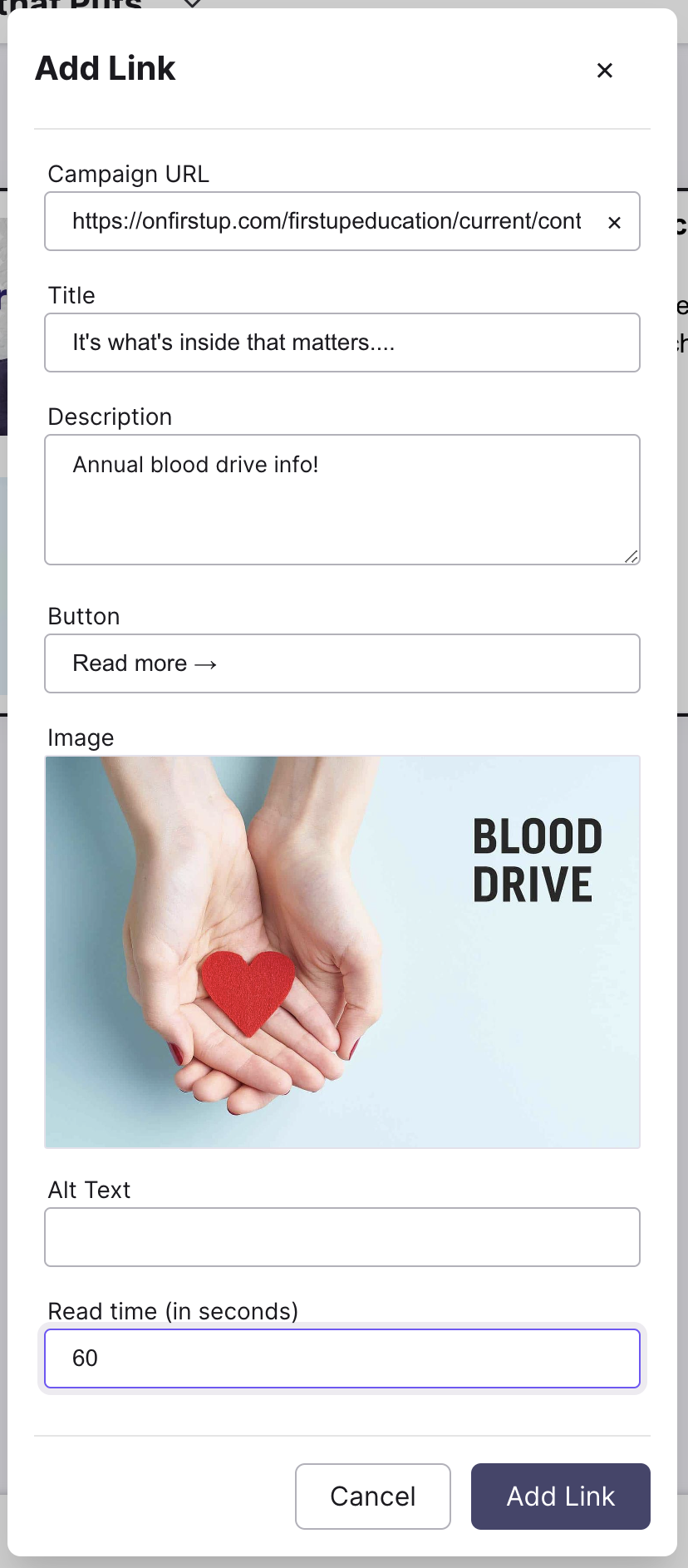Image resolution: width=688 pixels, height=1568 pixels.
Task: Focus the Alt Text field
Action: [x=342, y=1237]
